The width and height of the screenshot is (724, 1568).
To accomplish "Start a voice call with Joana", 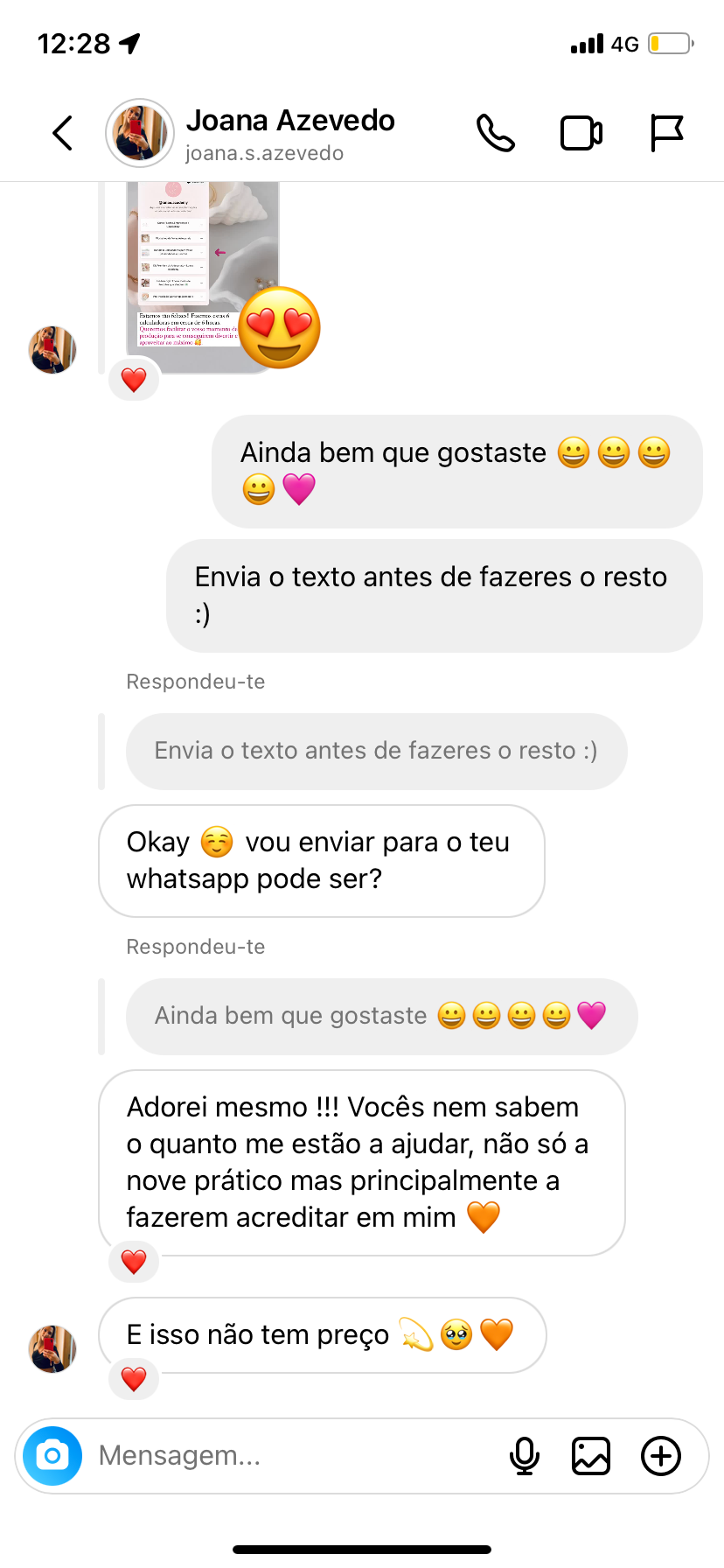I will point(495,133).
